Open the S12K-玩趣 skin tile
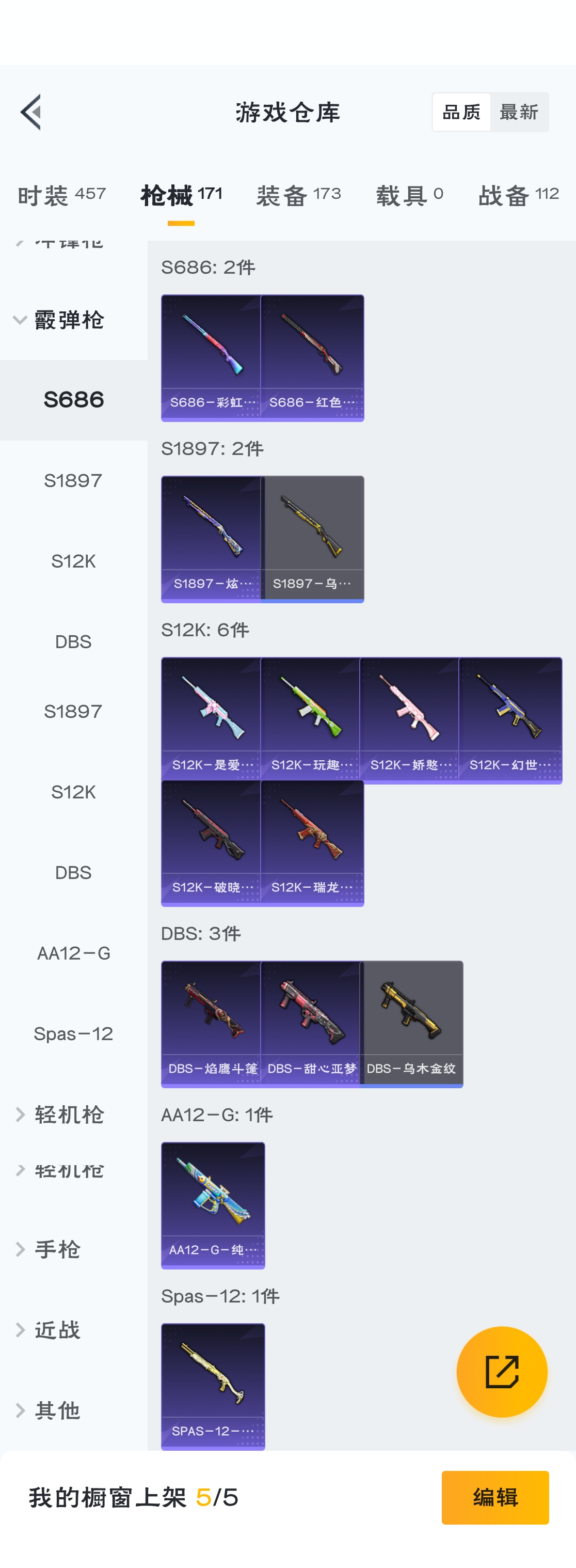Image resolution: width=576 pixels, height=1568 pixels. tap(311, 719)
